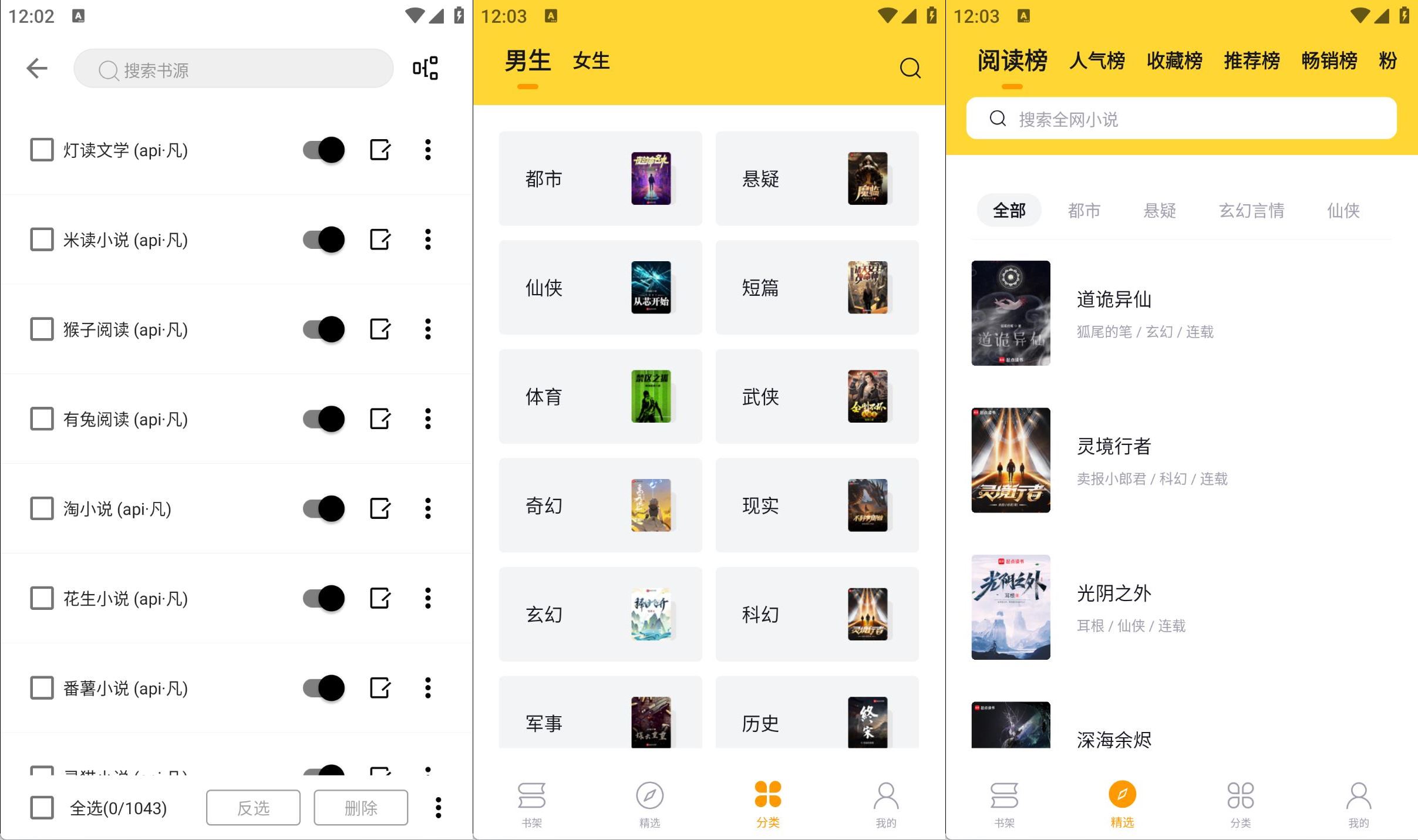Screen dimensions: 1418x840
Task: Check the box for 灯读文学 (api·凡)
Action: 42,150
